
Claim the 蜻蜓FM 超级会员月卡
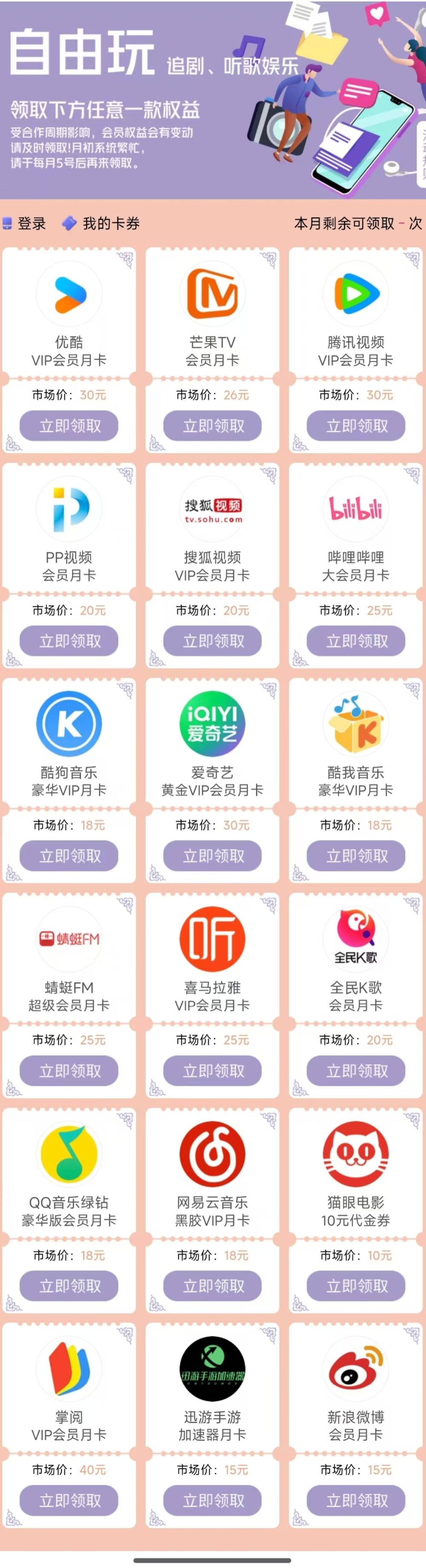click(x=69, y=1071)
